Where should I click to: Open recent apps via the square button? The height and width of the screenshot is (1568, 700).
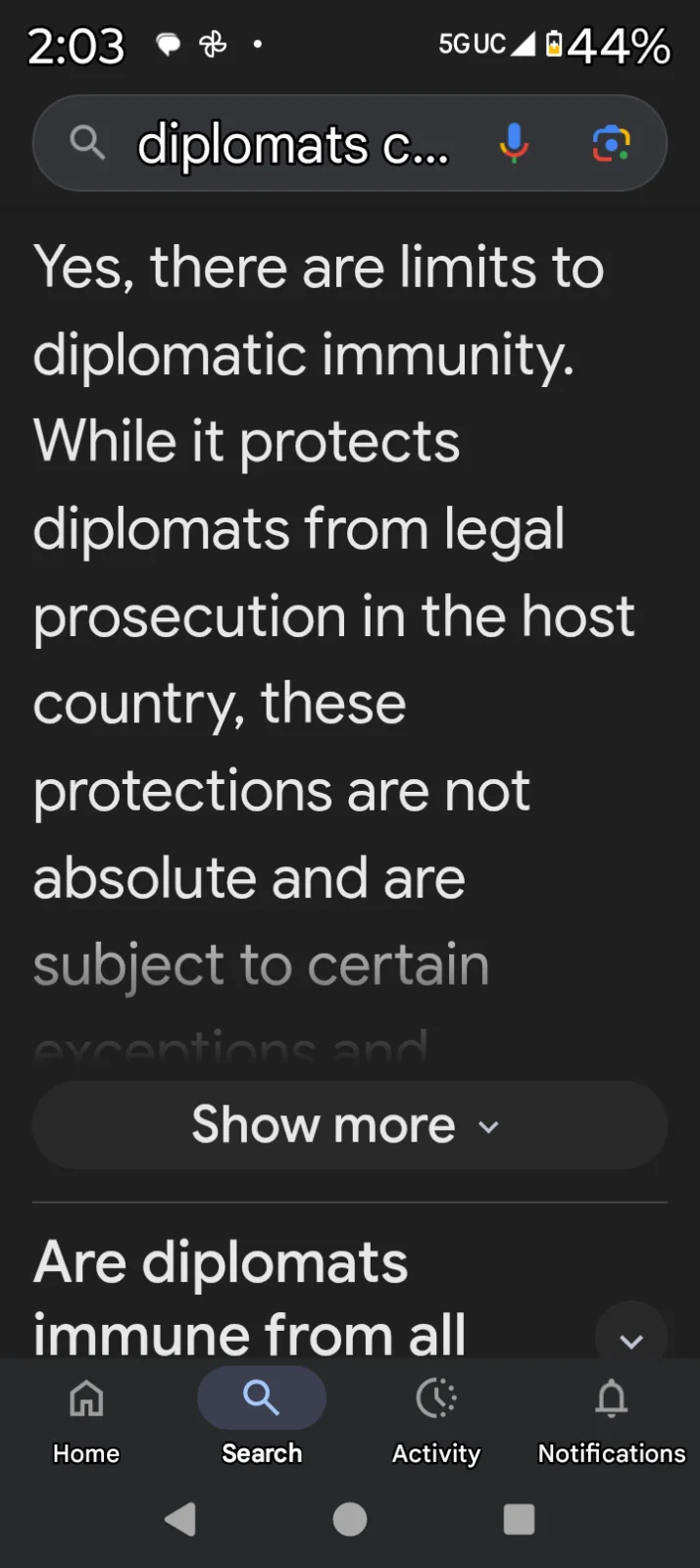519,1519
